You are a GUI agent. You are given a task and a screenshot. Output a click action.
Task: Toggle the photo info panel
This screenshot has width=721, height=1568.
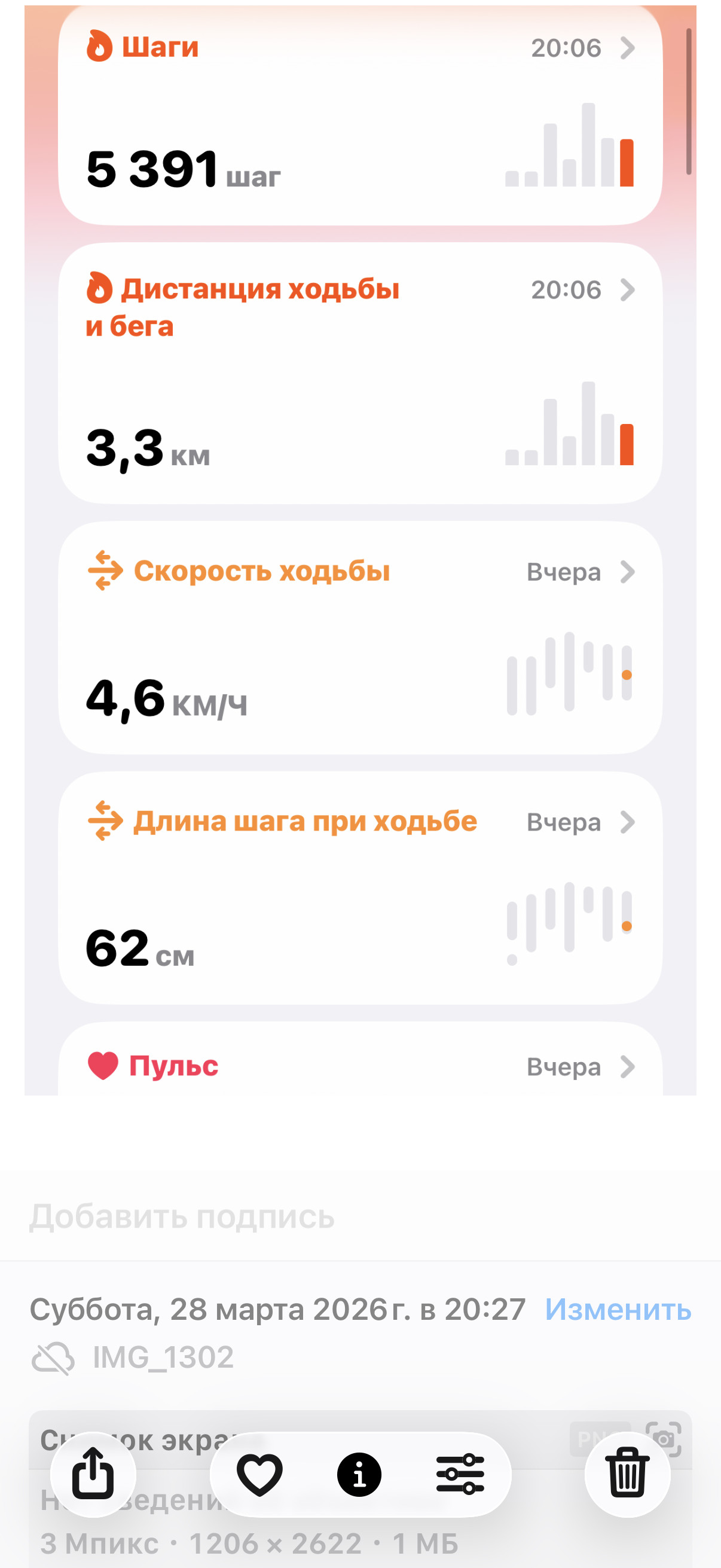click(x=359, y=1474)
